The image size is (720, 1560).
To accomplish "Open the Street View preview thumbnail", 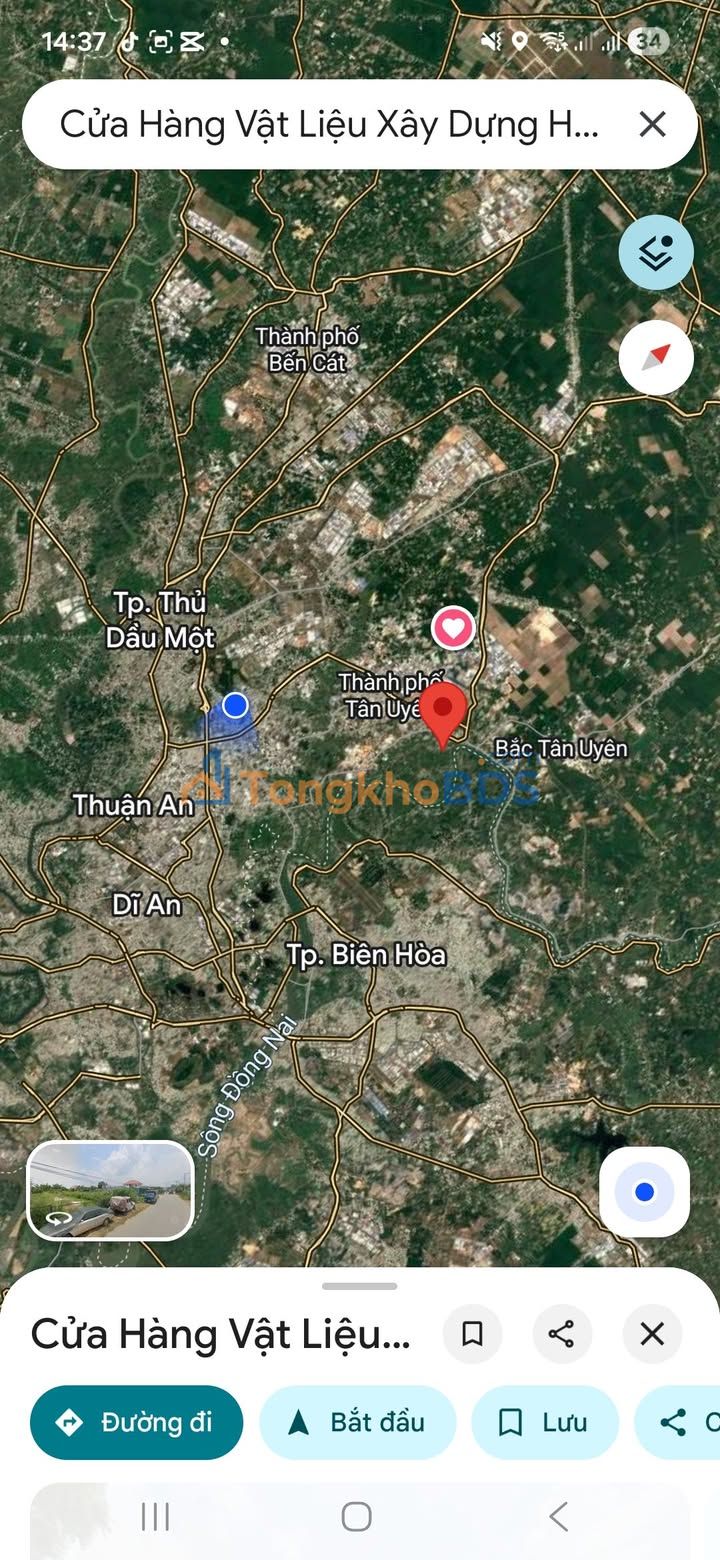I will point(110,1190).
